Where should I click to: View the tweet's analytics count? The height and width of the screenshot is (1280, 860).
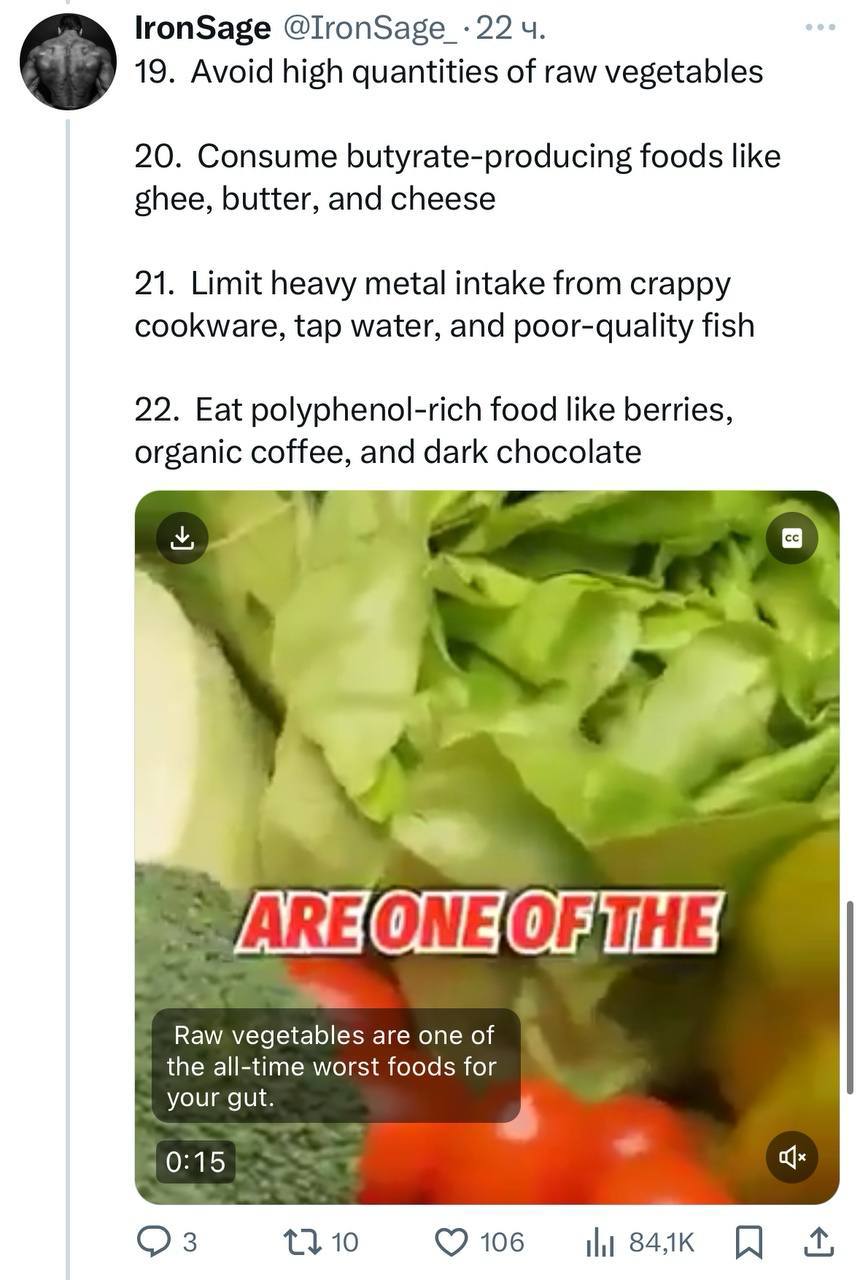coord(640,1242)
